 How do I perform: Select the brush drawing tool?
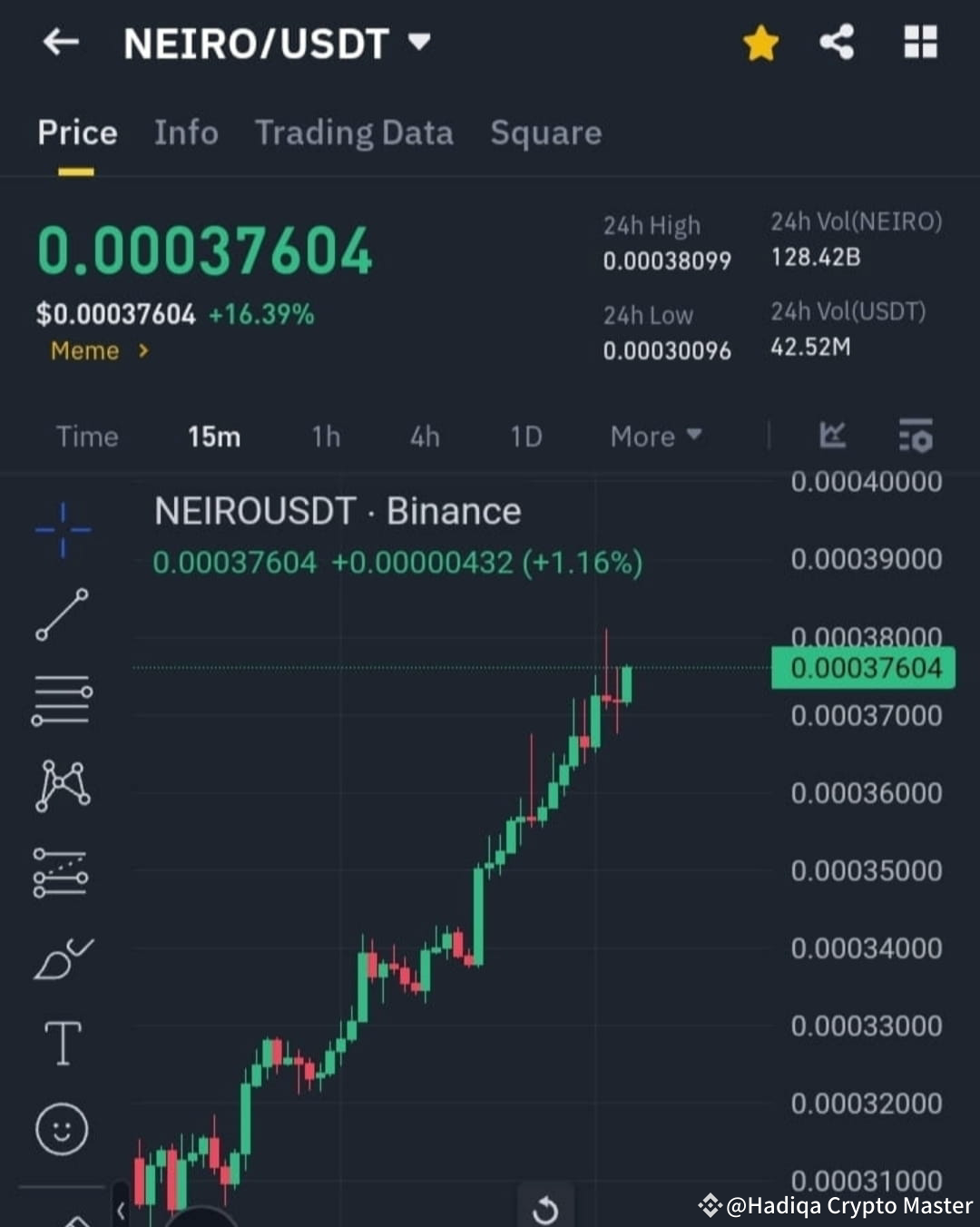[62, 957]
